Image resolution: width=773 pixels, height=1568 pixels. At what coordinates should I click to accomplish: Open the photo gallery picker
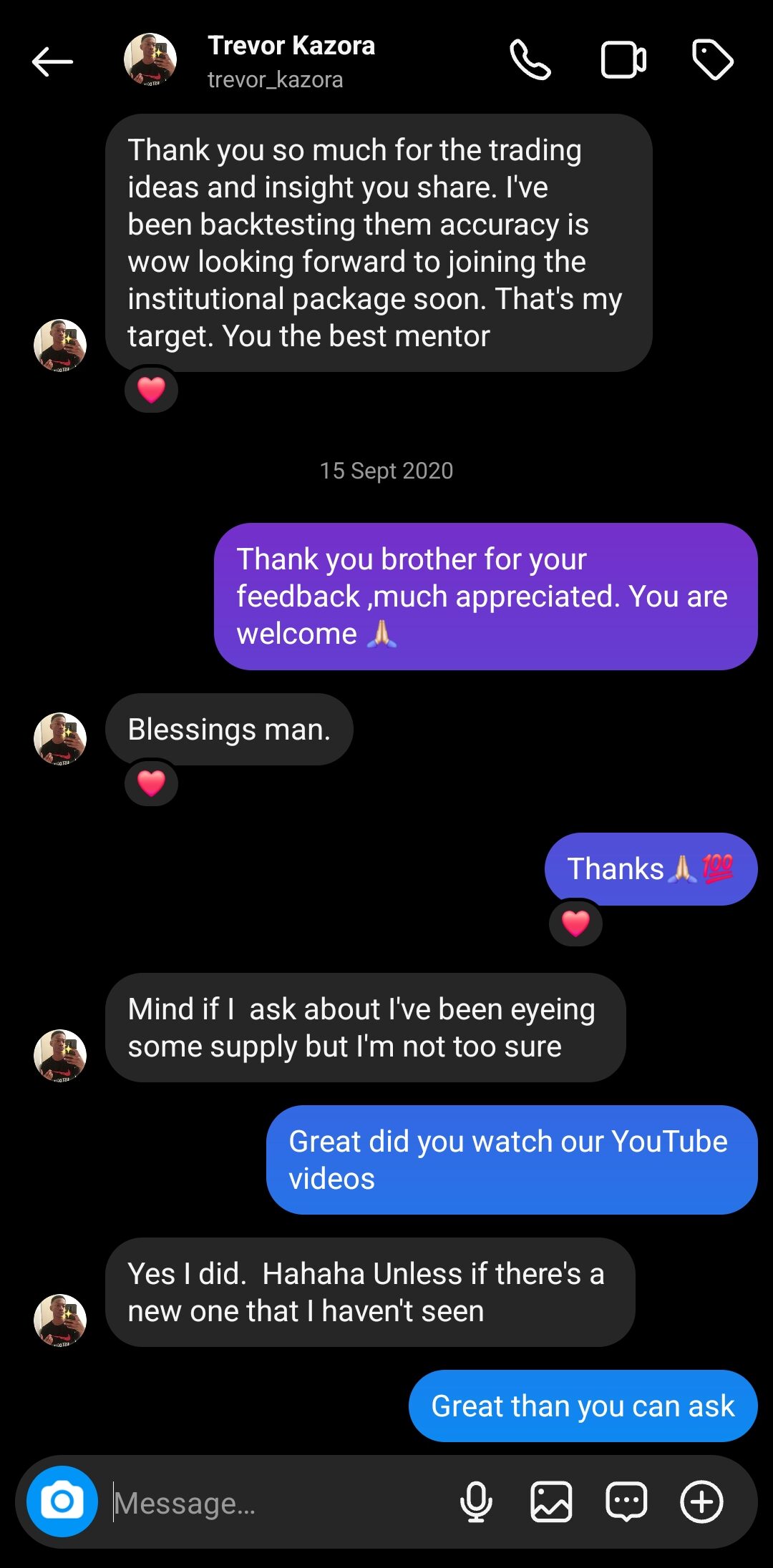(551, 1501)
